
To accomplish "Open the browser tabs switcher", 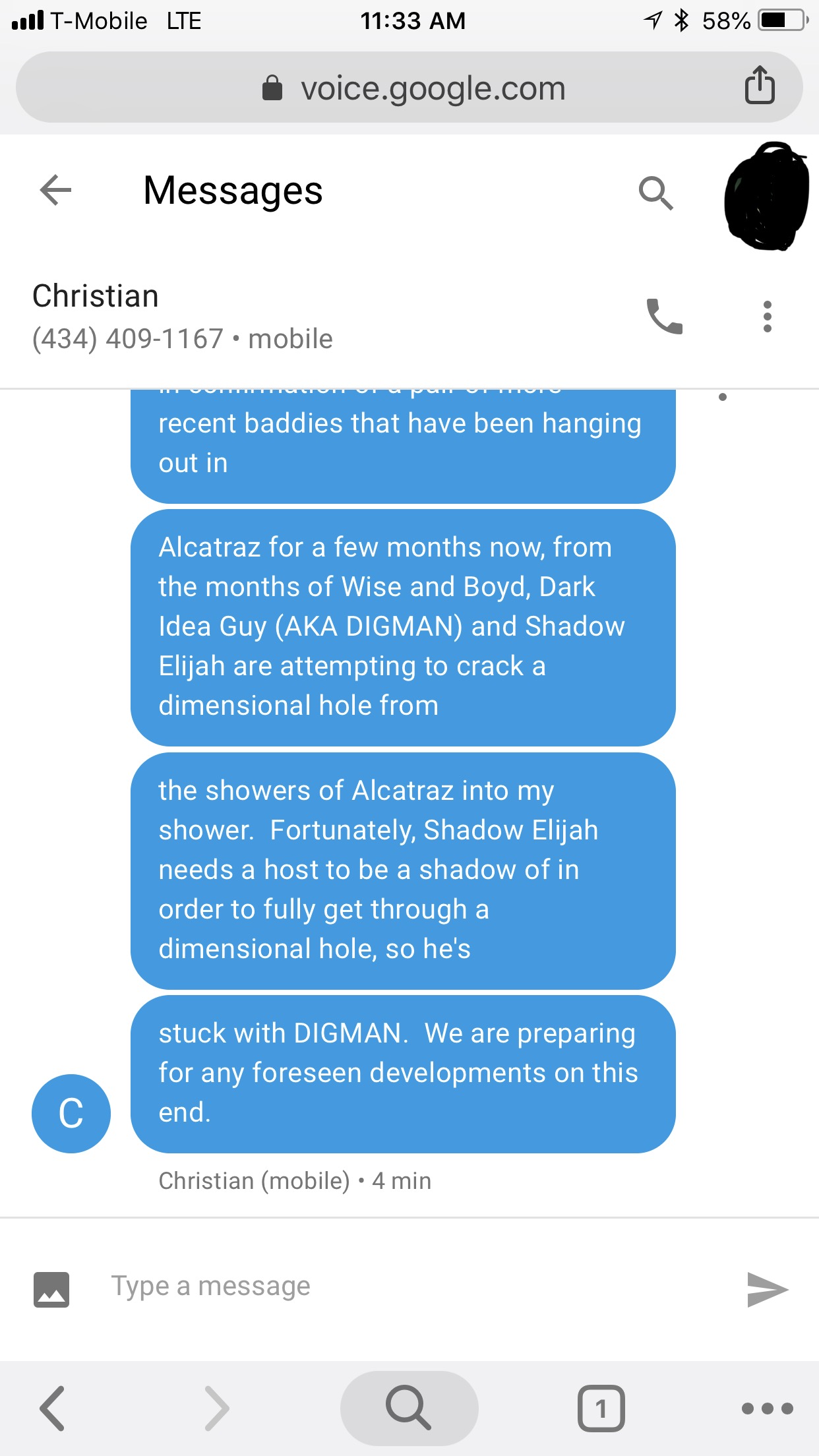I will [x=601, y=1409].
